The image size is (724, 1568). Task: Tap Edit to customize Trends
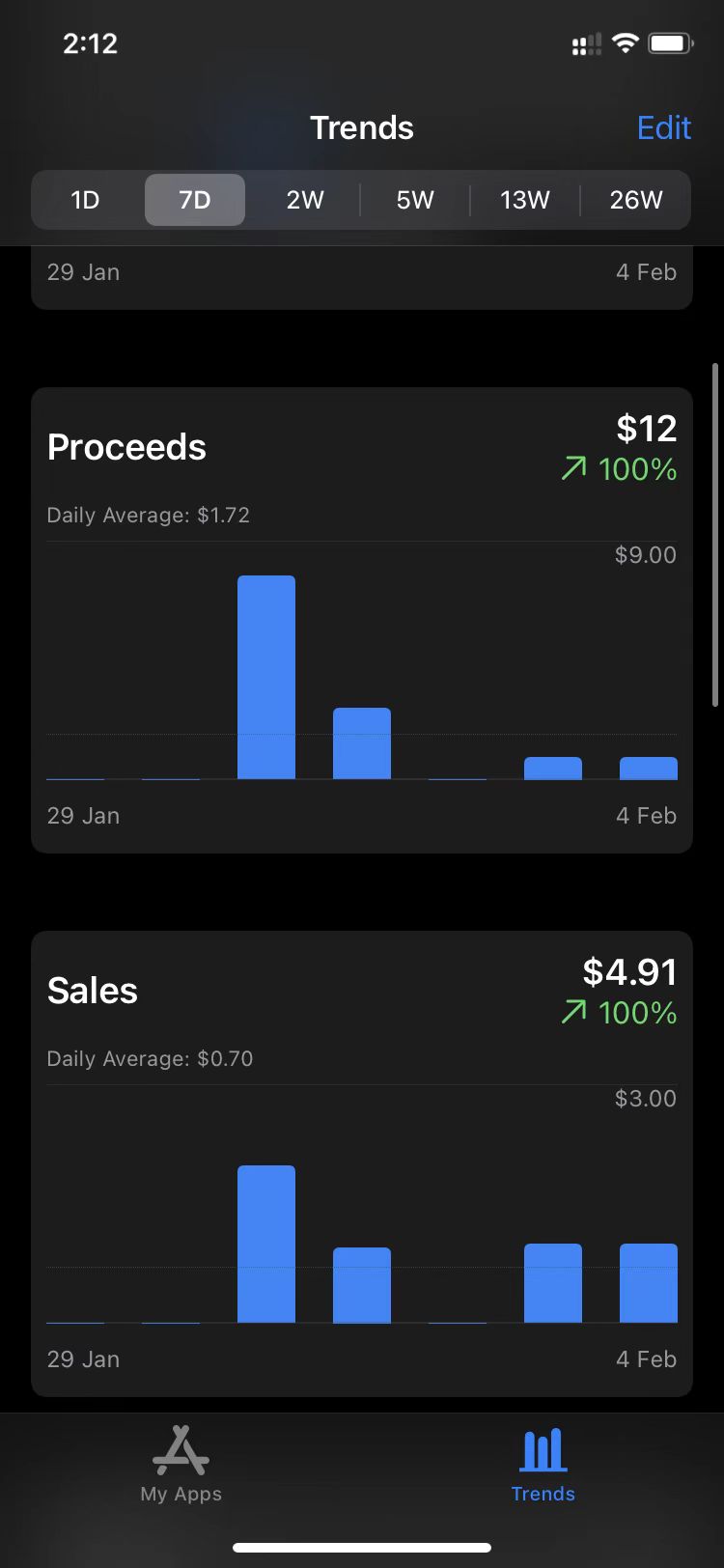point(663,127)
